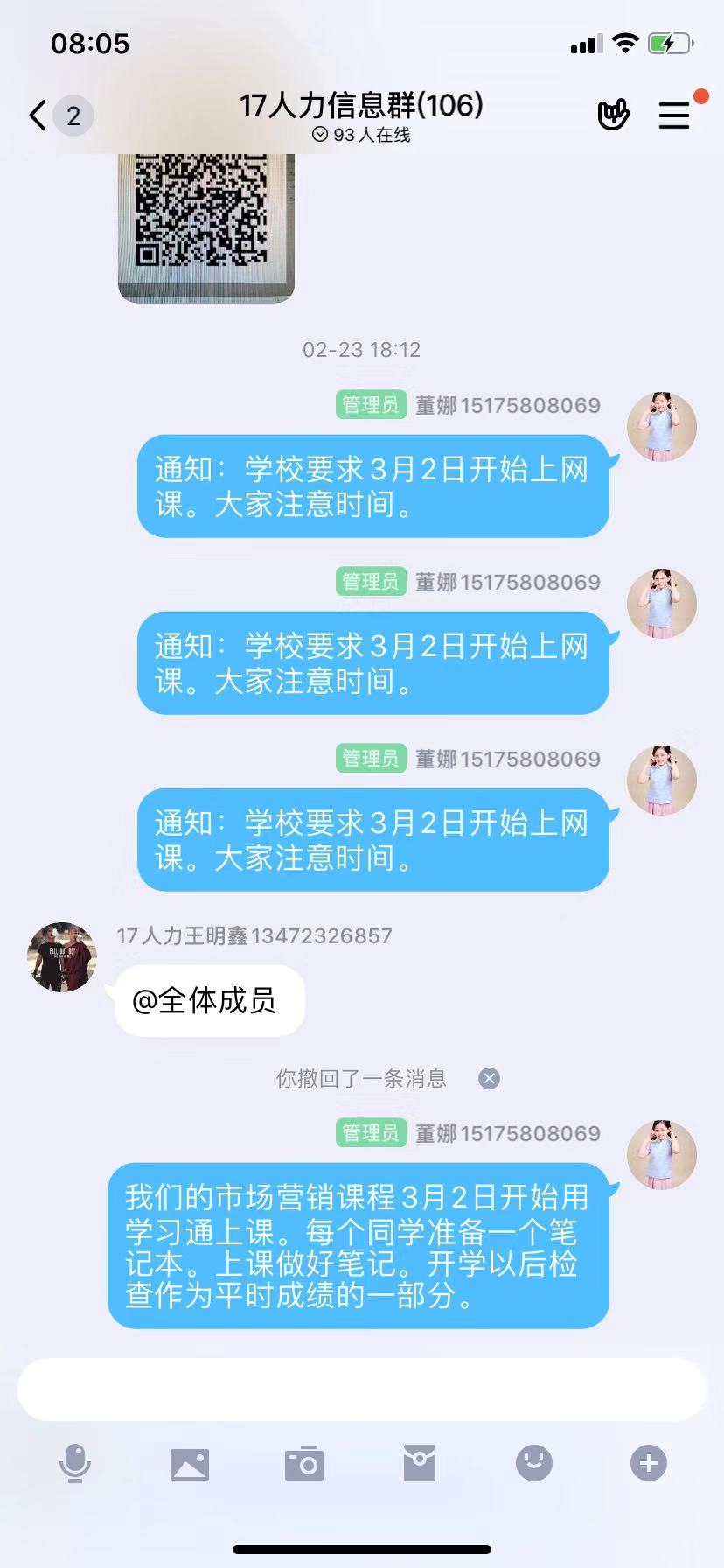This screenshot has height=1568, width=724.
Task: Open the 17人力信息群 group title
Action: coord(361,106)
